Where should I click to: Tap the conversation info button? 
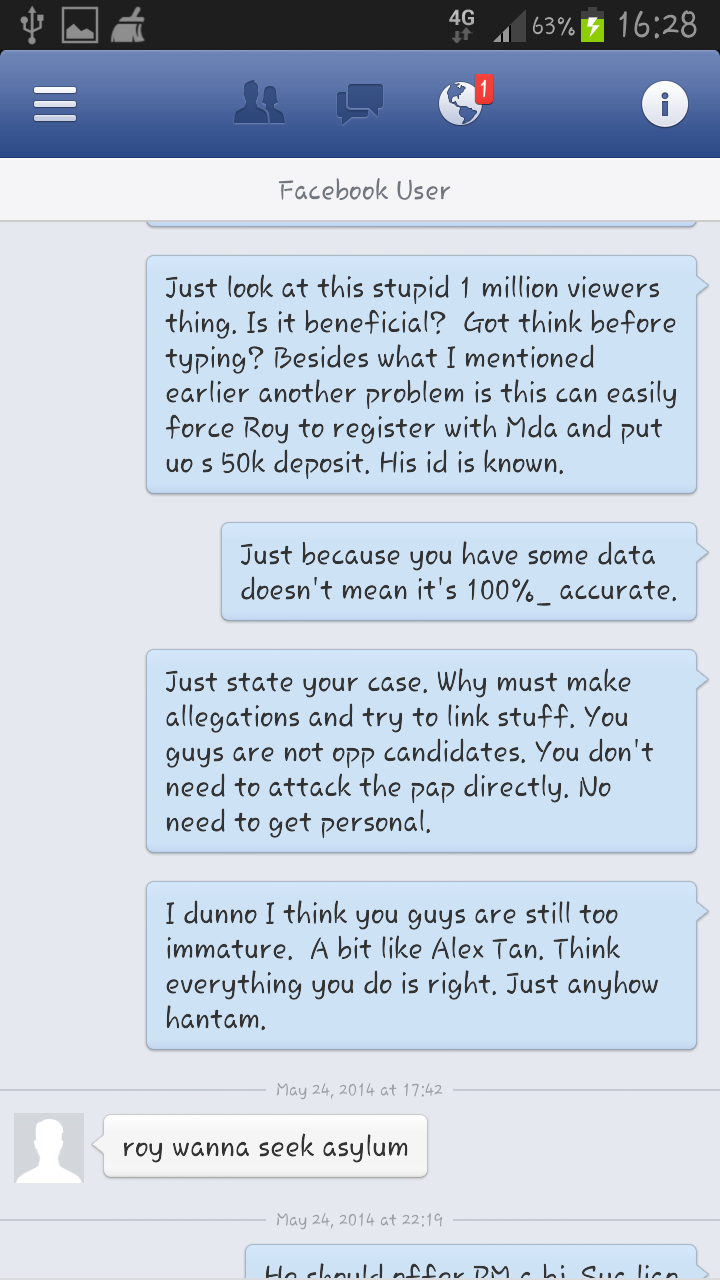point(665,104)
